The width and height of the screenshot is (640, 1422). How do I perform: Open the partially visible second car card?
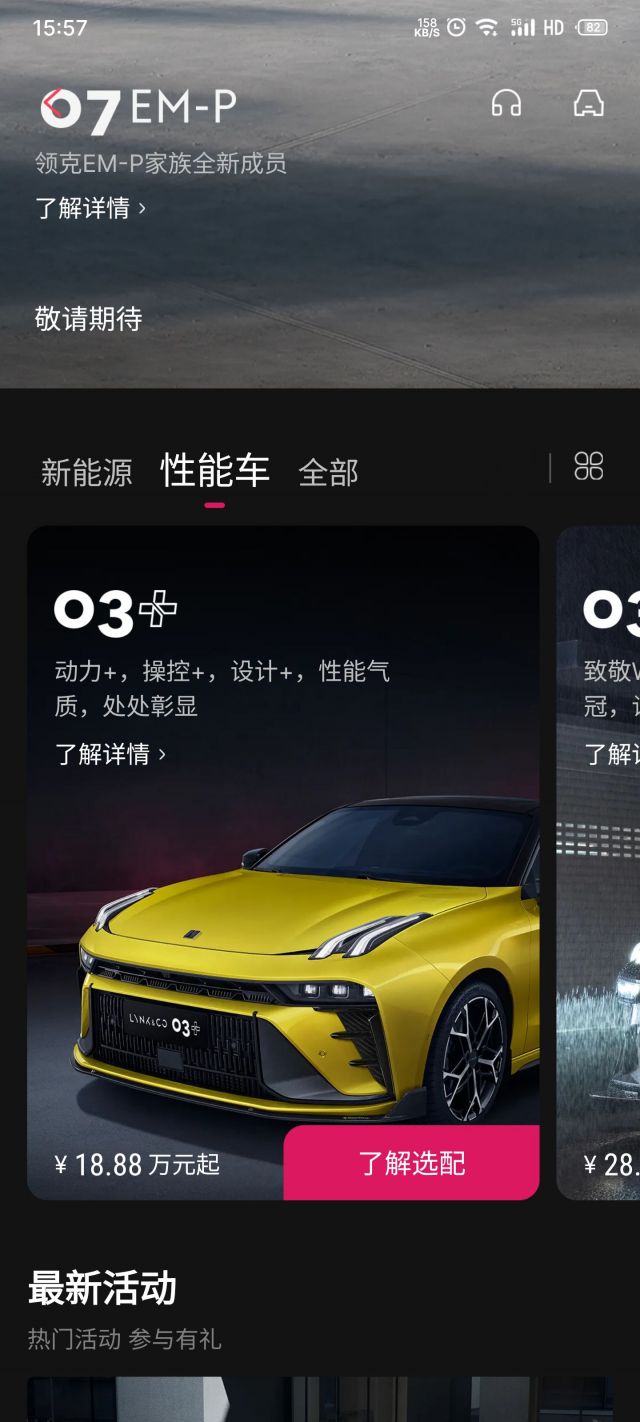[x=600, y=900]
